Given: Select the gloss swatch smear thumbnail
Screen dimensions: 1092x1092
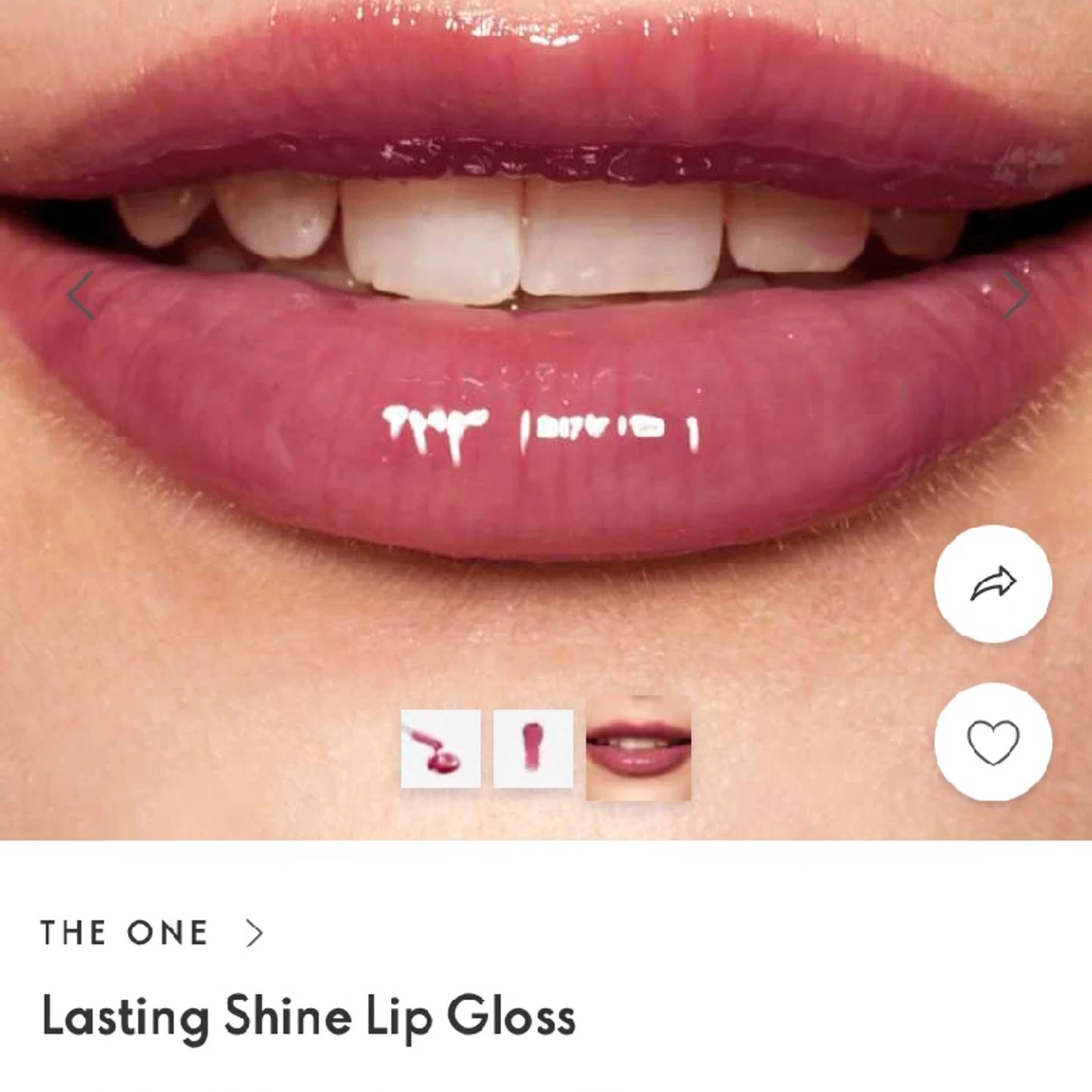Looking at the screenshot, I should pyautogui.click(x=441, y=748).
